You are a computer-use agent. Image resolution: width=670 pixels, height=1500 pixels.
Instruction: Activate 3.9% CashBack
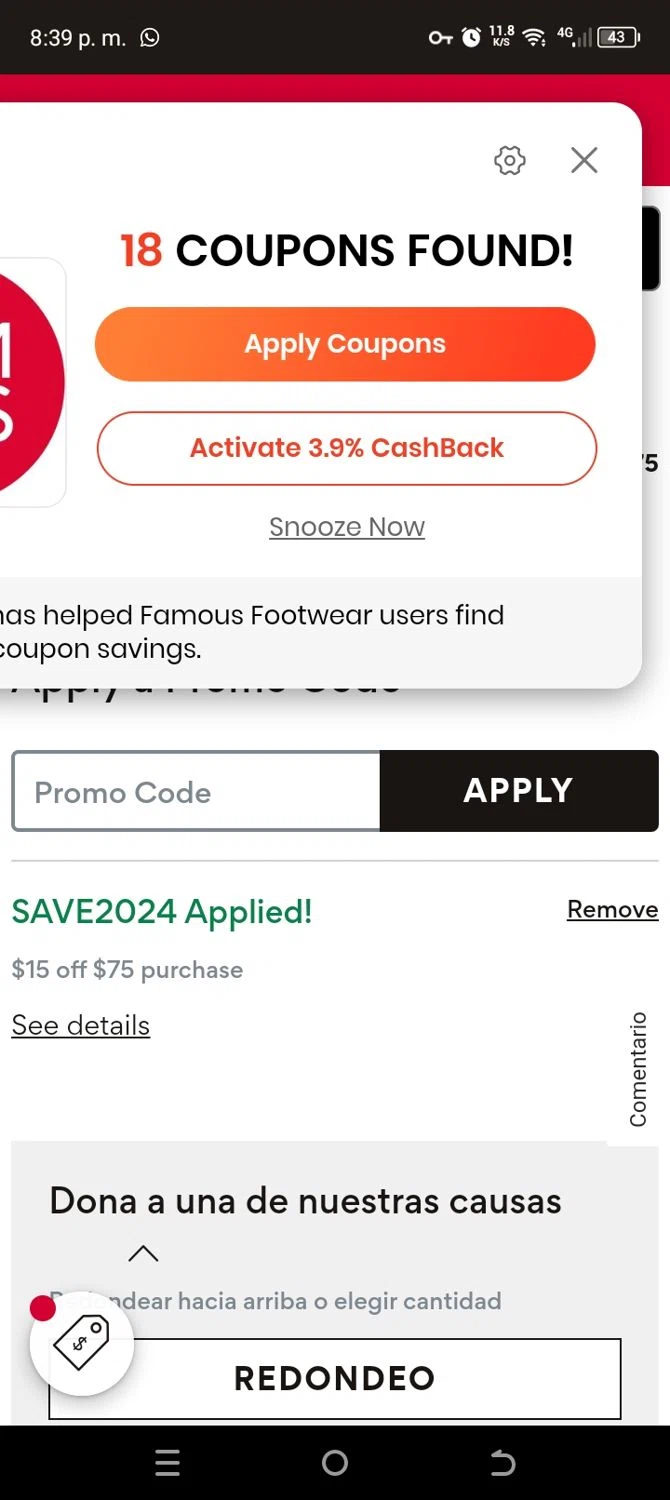pyautogui.click(x=346, y=448)
